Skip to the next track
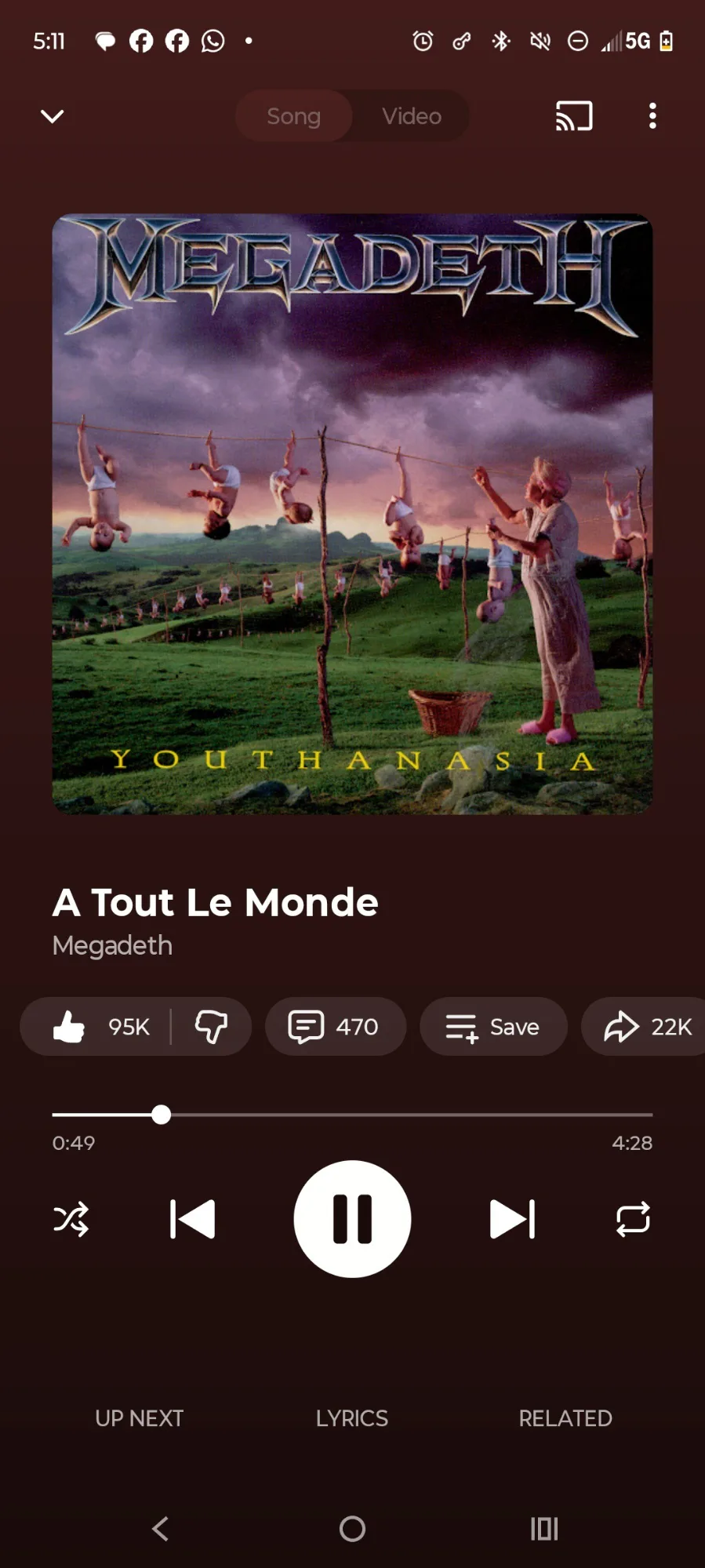The height and width of the screenshot is (1568, 705). tap(512, 1219)
